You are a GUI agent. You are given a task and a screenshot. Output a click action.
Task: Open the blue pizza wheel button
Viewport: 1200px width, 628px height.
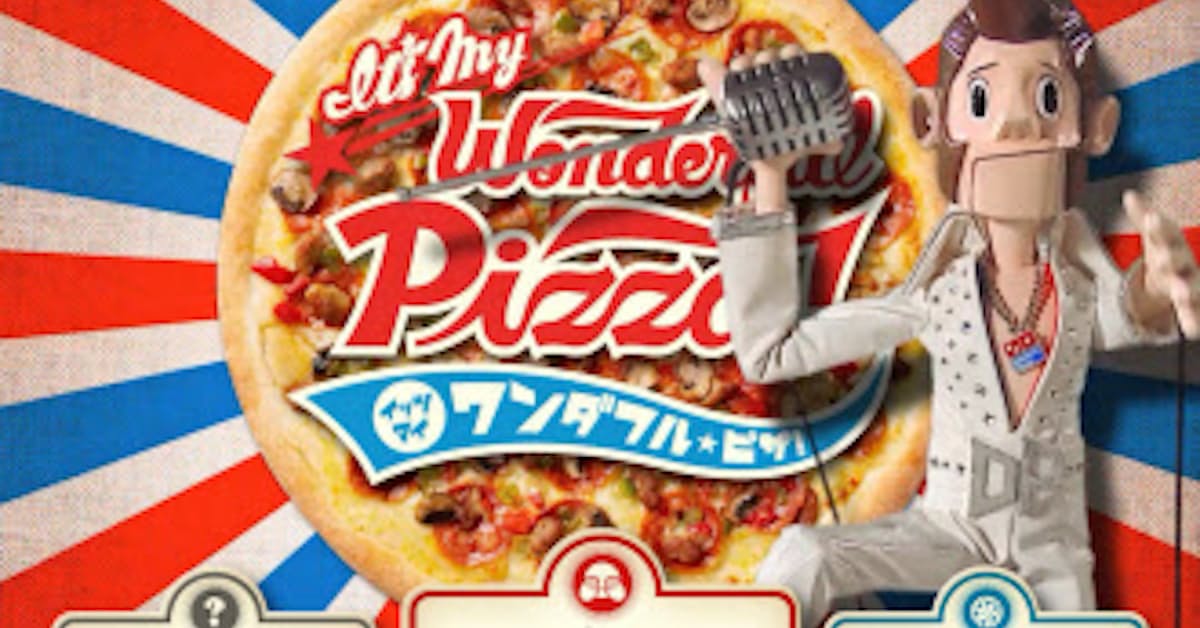[x=985, y=605]
